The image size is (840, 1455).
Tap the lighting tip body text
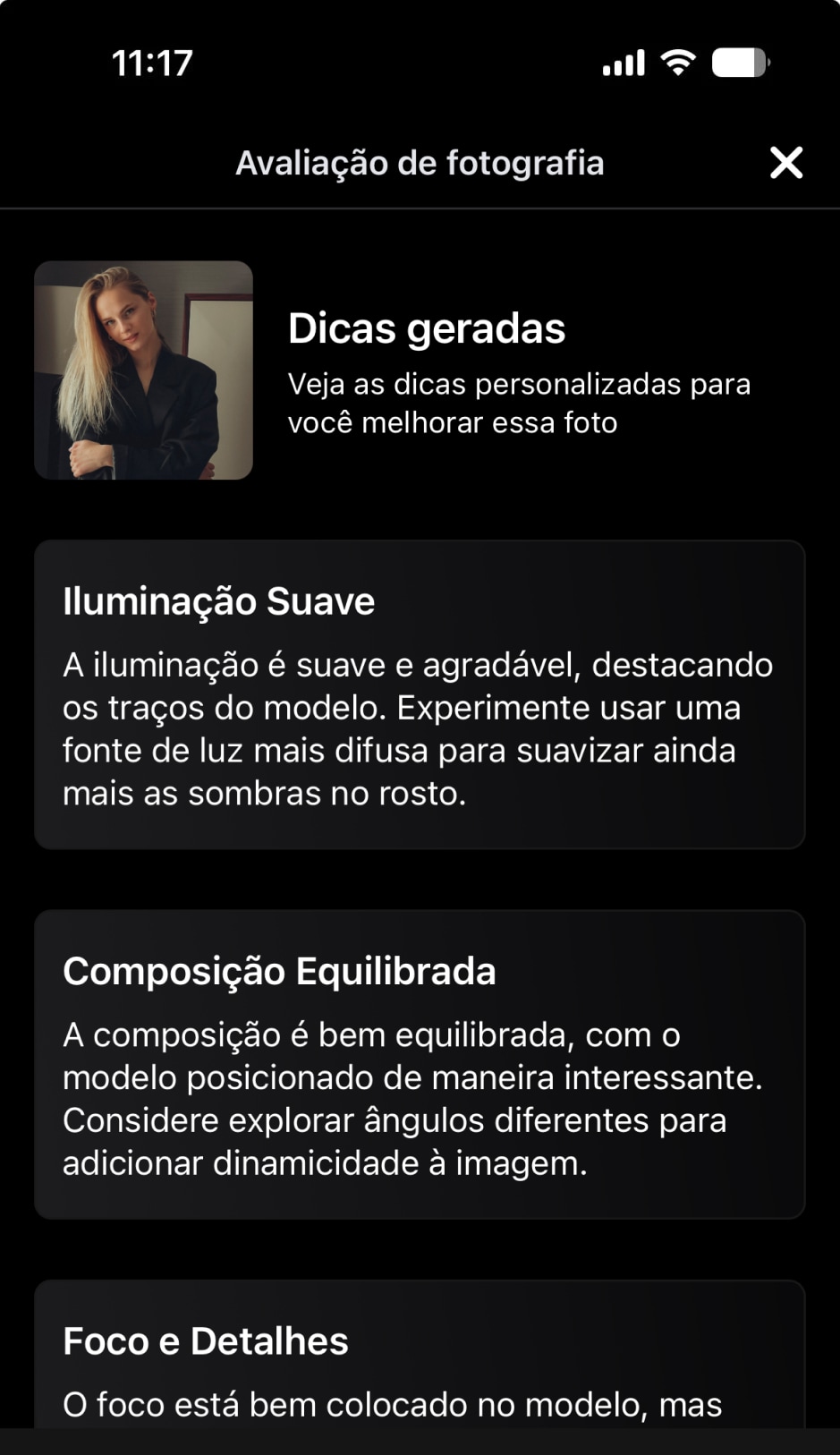417,727
